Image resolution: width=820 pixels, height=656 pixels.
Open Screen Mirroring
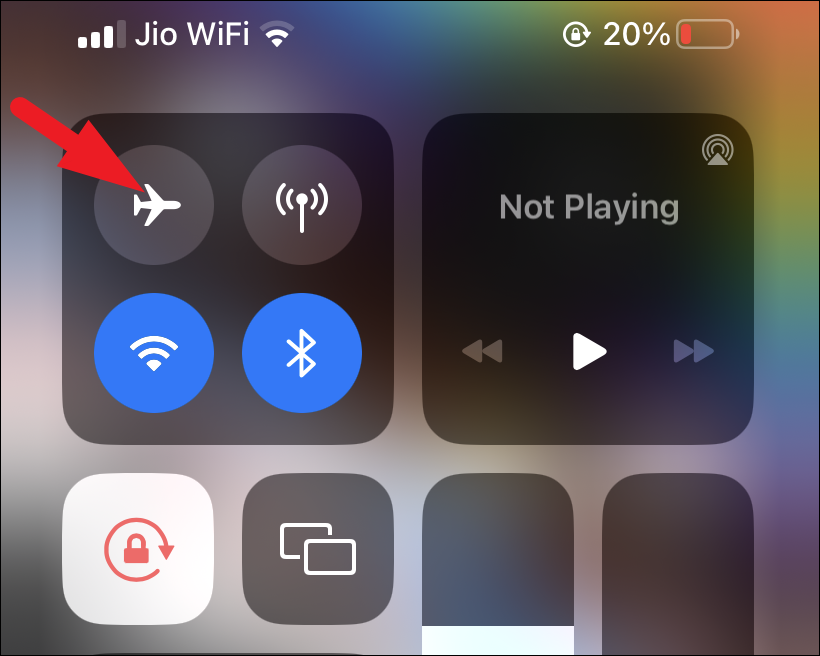click(318, 548)
